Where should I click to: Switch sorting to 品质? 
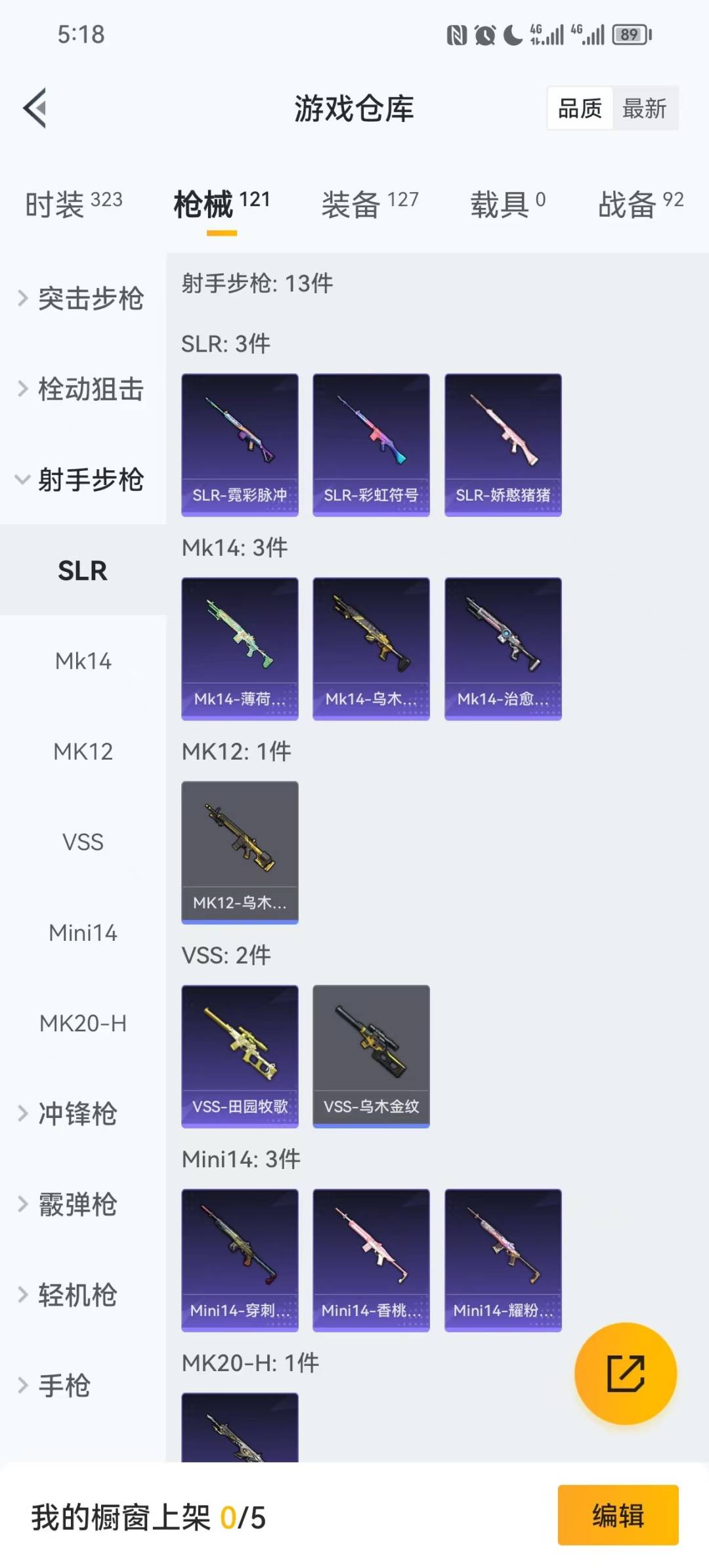point(578,108)
